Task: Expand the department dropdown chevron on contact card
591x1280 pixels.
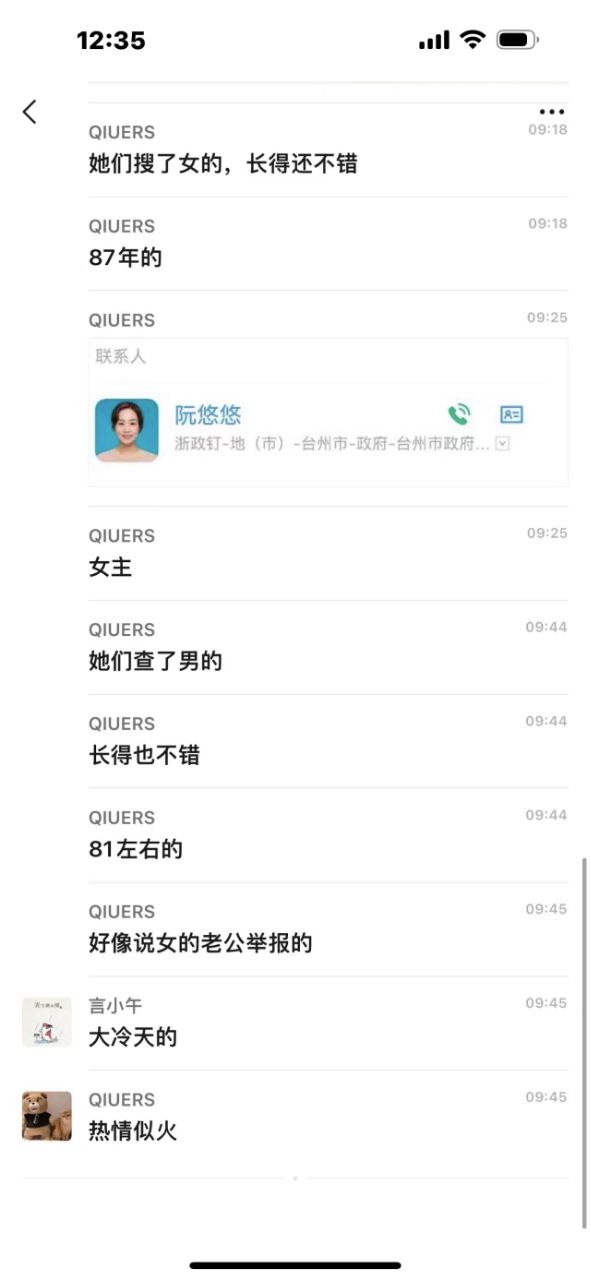Action: coord(503,443)
